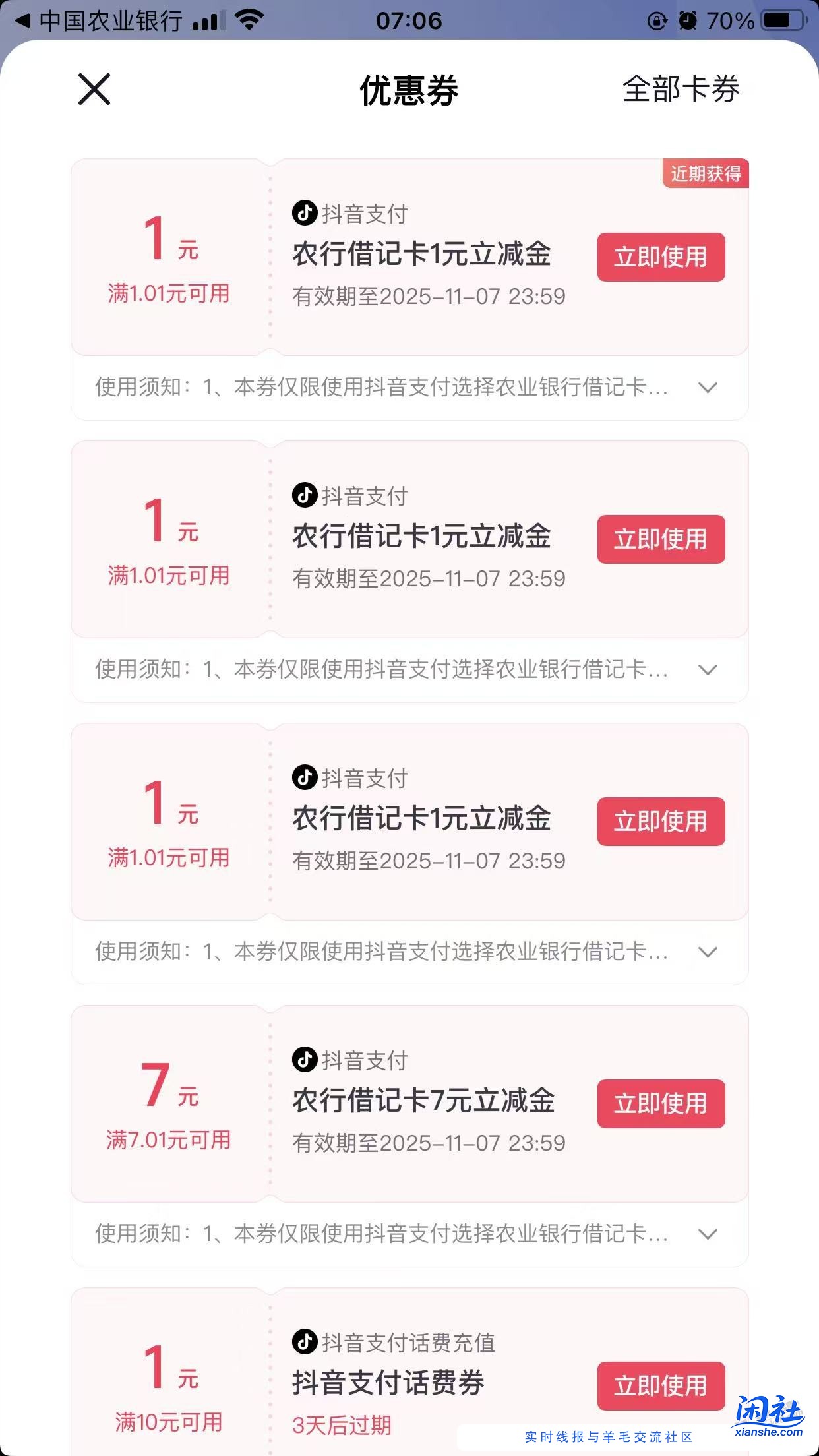Expand 使用须知 on the second coupon
Image resolution: width=819 pixels, height=1456 pixels.
708,671
